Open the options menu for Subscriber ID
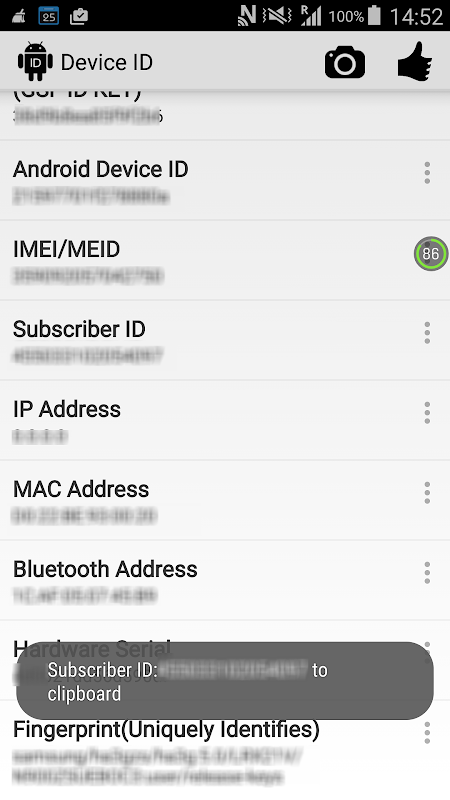The image size is (450, 800). point(427,333)
